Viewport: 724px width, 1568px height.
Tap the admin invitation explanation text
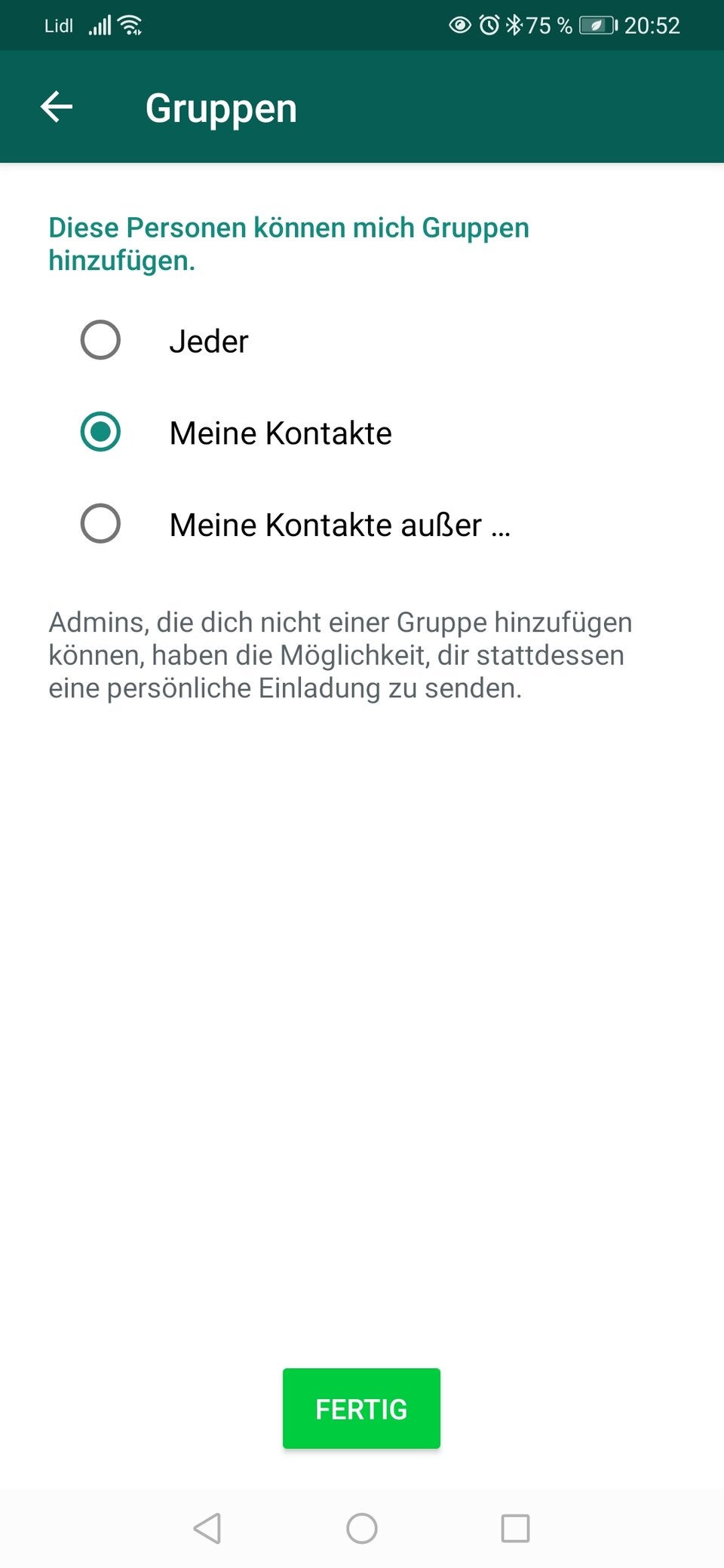coord(340,654)
